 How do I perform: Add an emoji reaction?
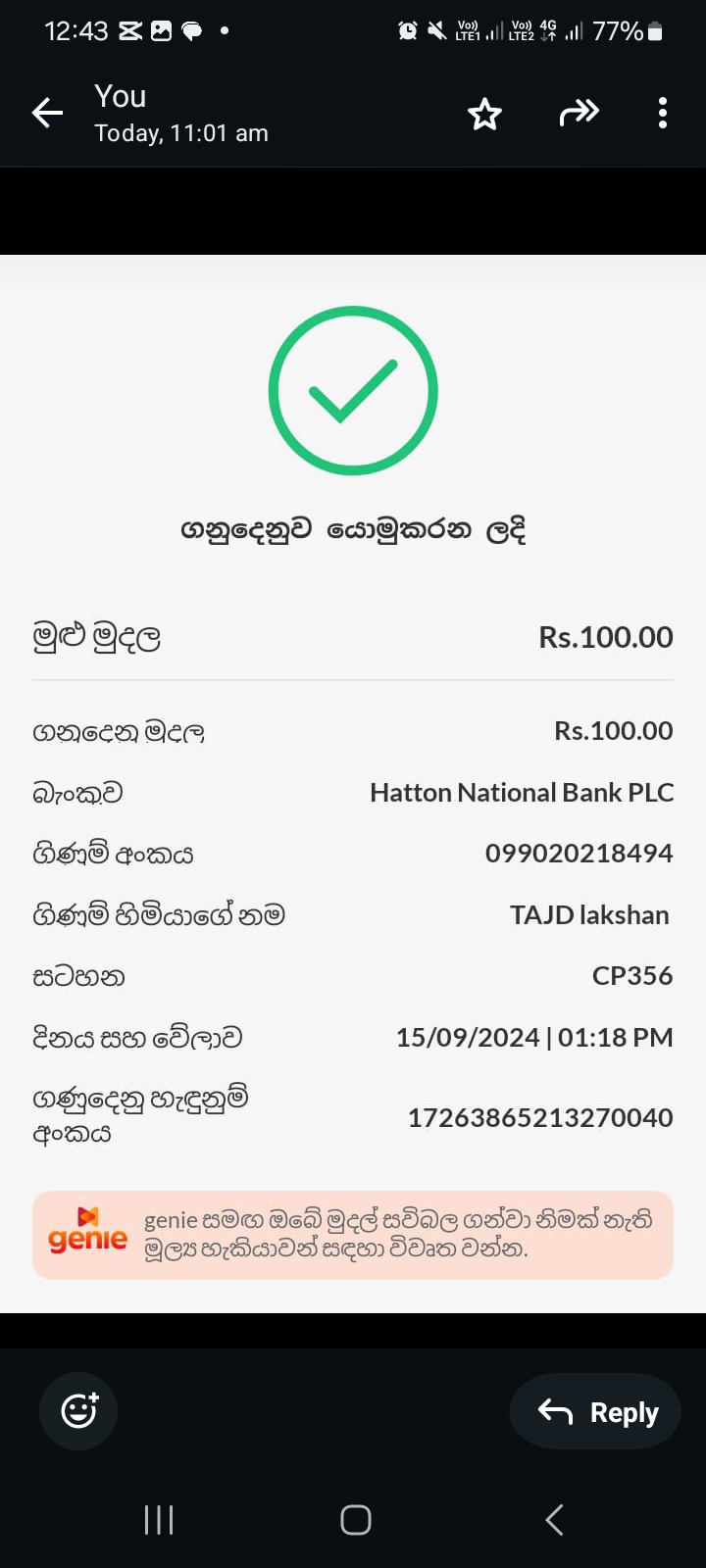tap(78, 1411)
